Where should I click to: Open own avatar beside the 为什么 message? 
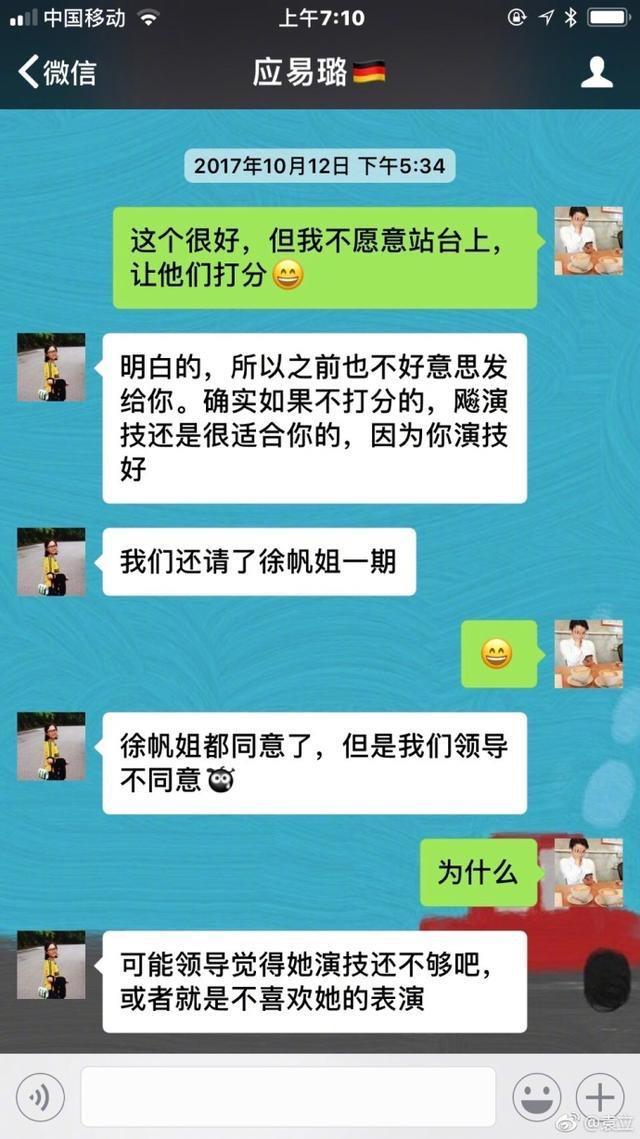click(588, 873)
